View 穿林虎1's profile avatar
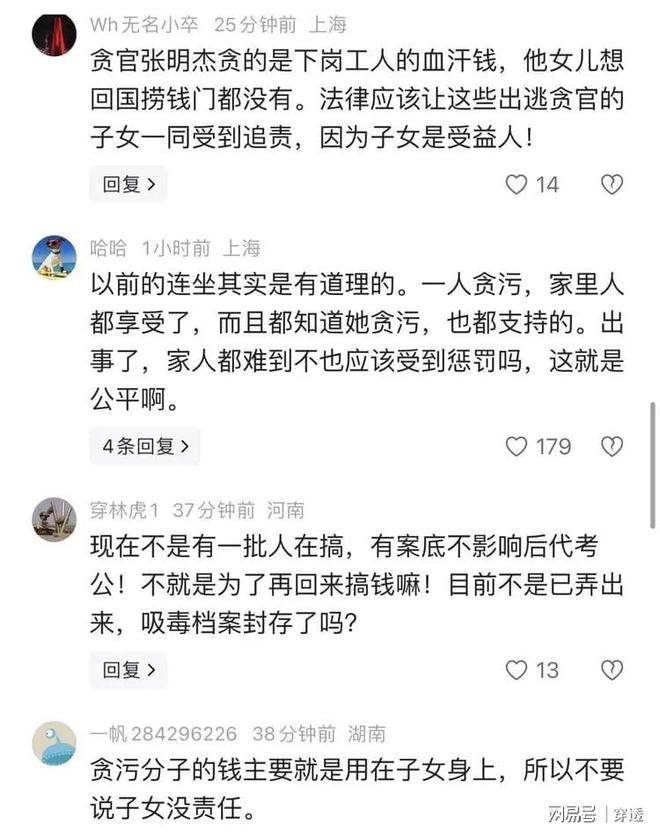Viewport: 660px width, 832px height. click(x=54, y=519)
